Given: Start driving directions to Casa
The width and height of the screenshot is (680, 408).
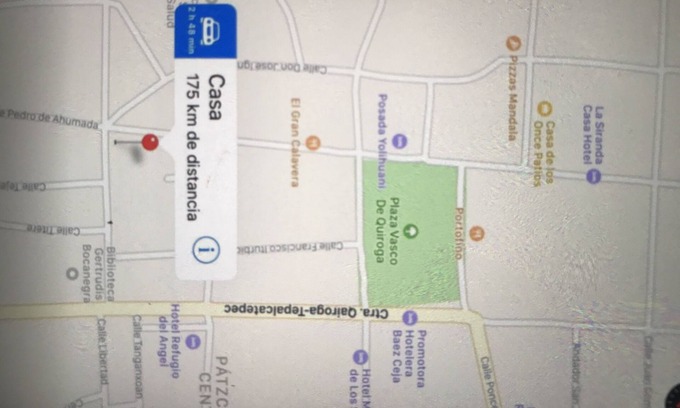Looking at the screenshot, I should click(x=207, y=33).
